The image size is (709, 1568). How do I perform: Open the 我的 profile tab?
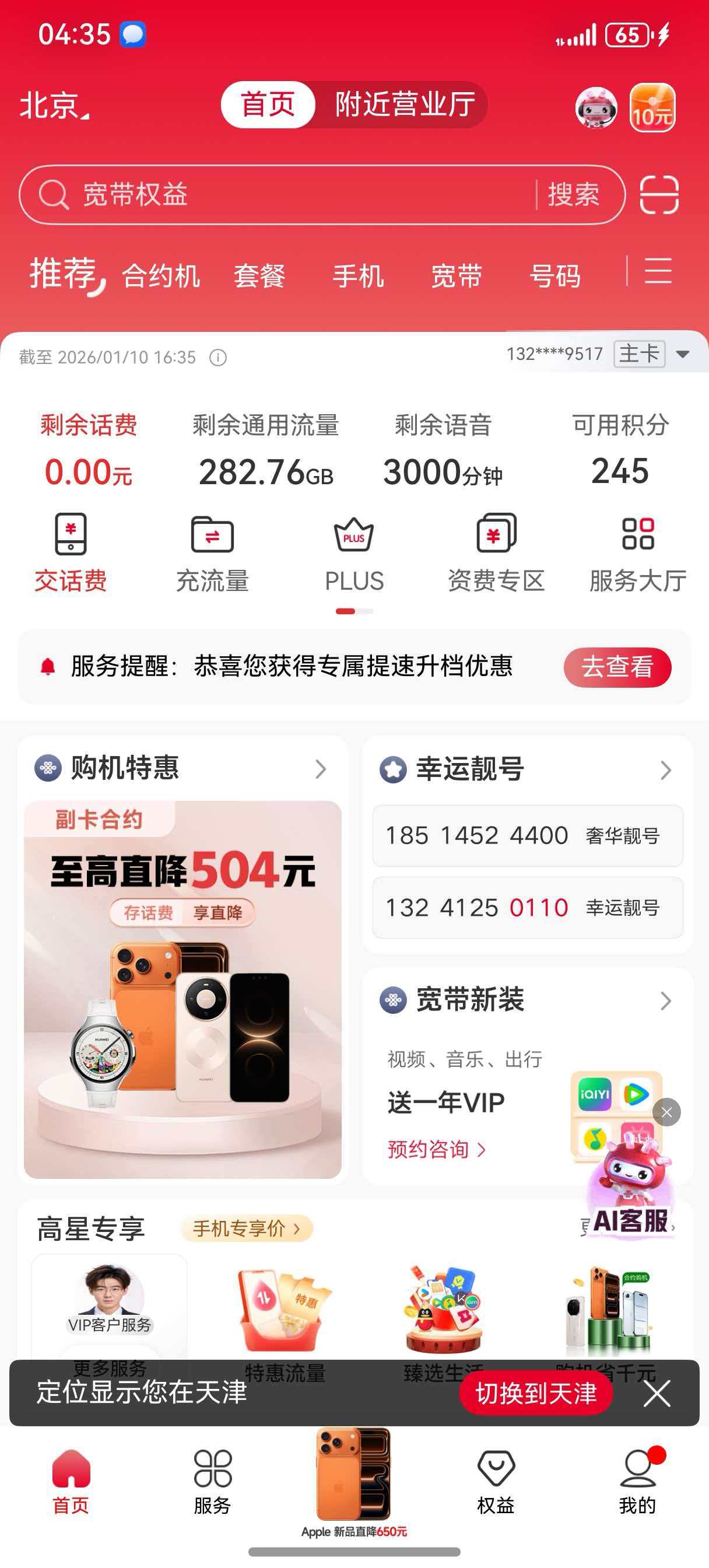click(x=638, y=1482)
